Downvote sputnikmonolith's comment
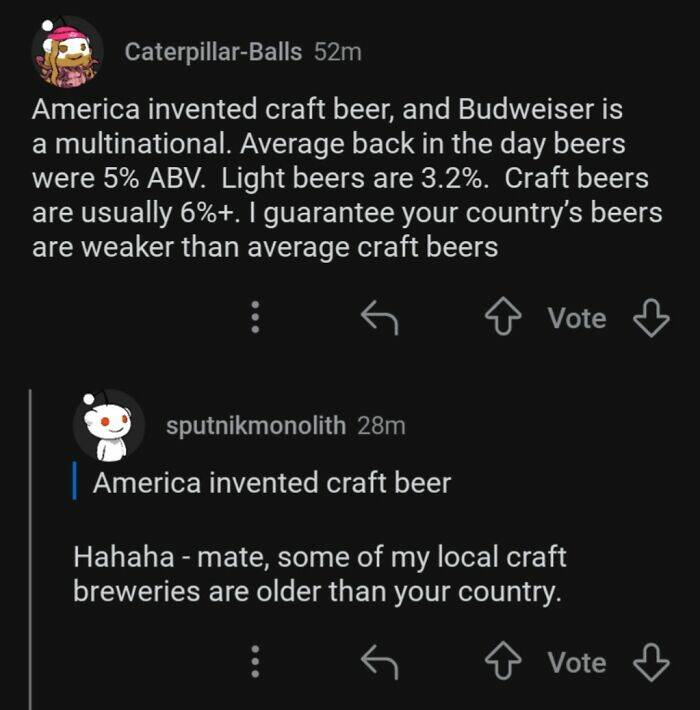This screenshot has height=710, width=700. tap(651, 662)
